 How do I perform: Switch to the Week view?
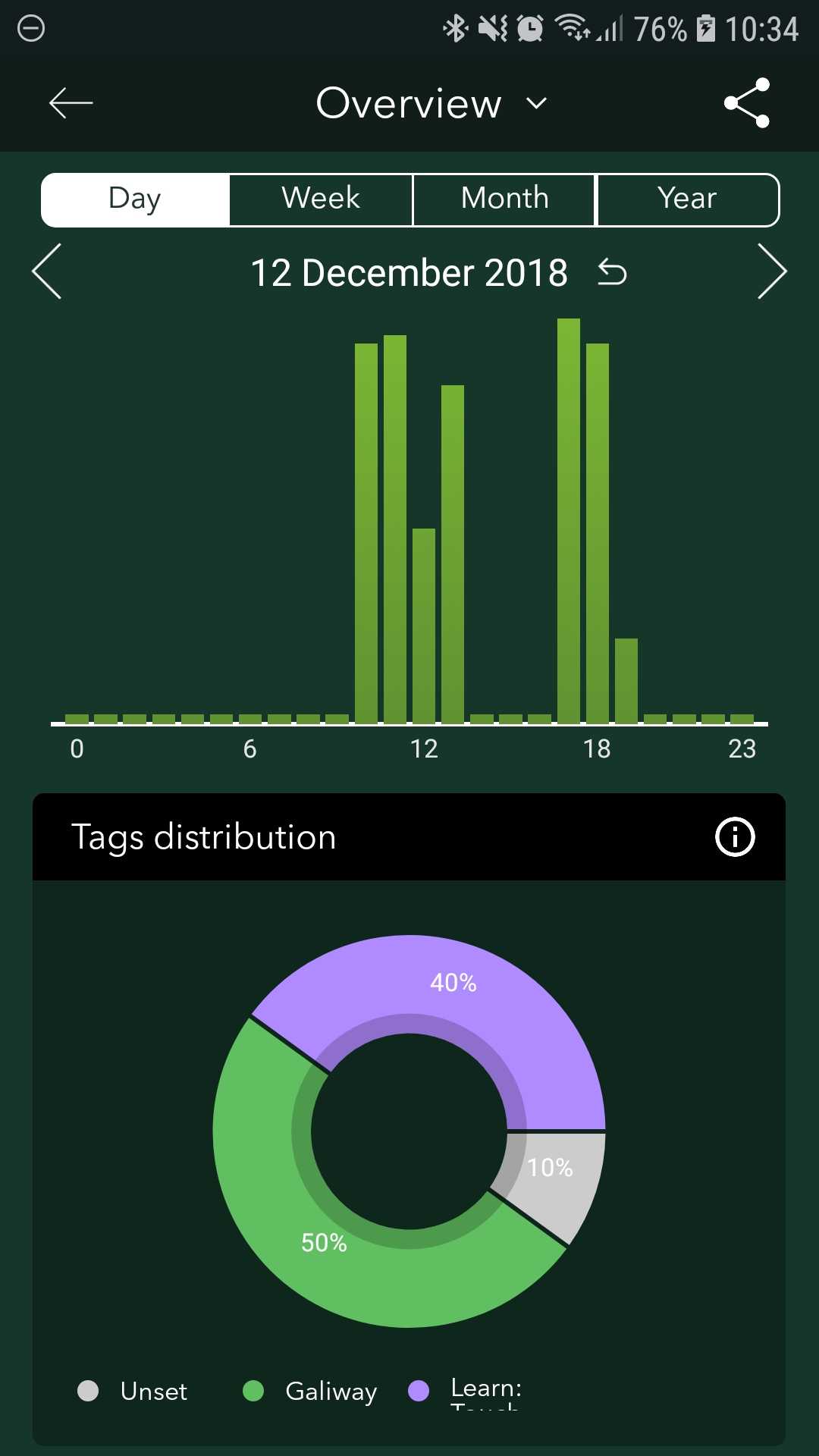(x=321, y=200)
